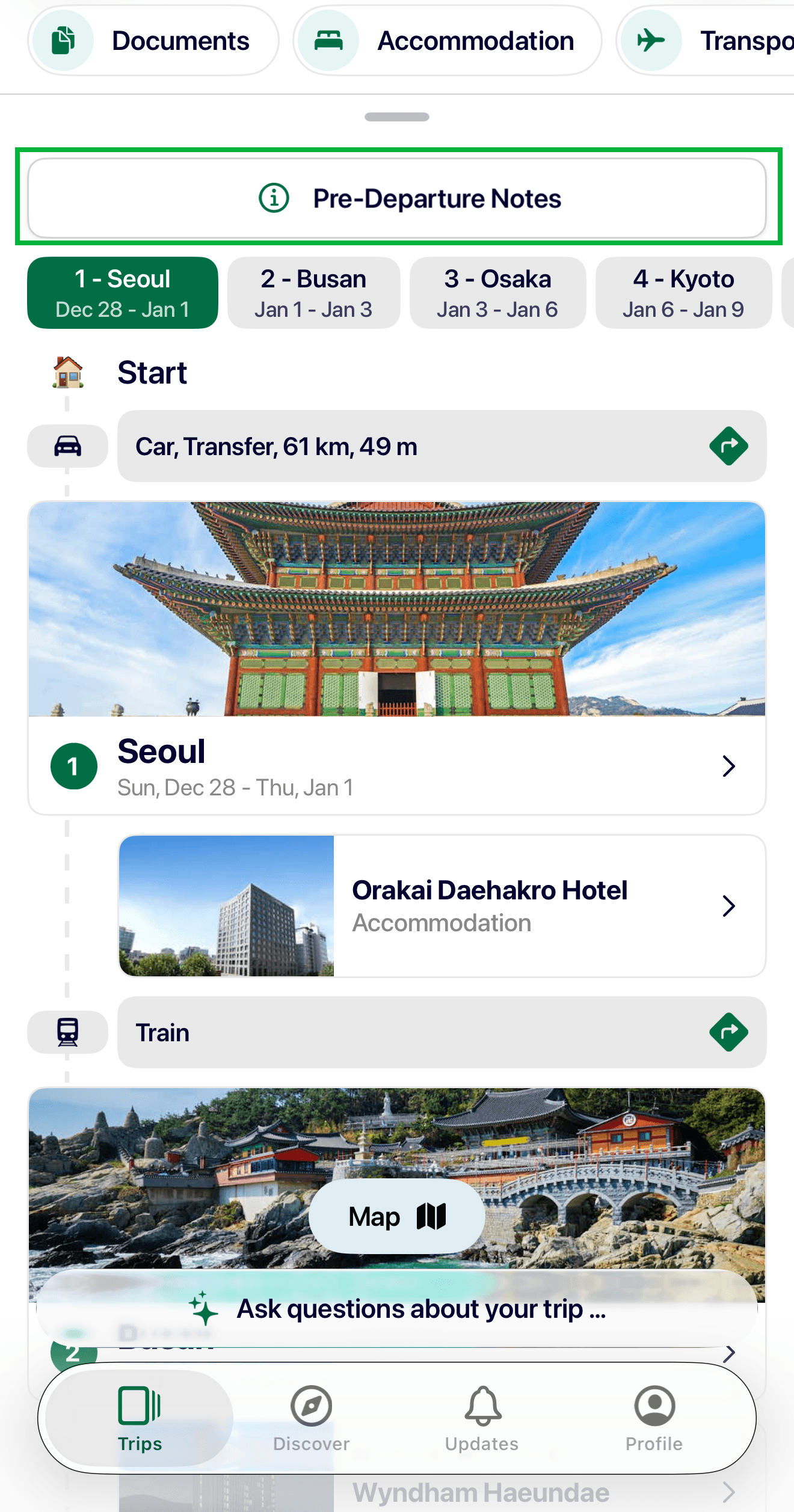Go to the Trips tab
This screenshot has width=794, height=1512.
pyautogui.click(x=140, y=1418)
